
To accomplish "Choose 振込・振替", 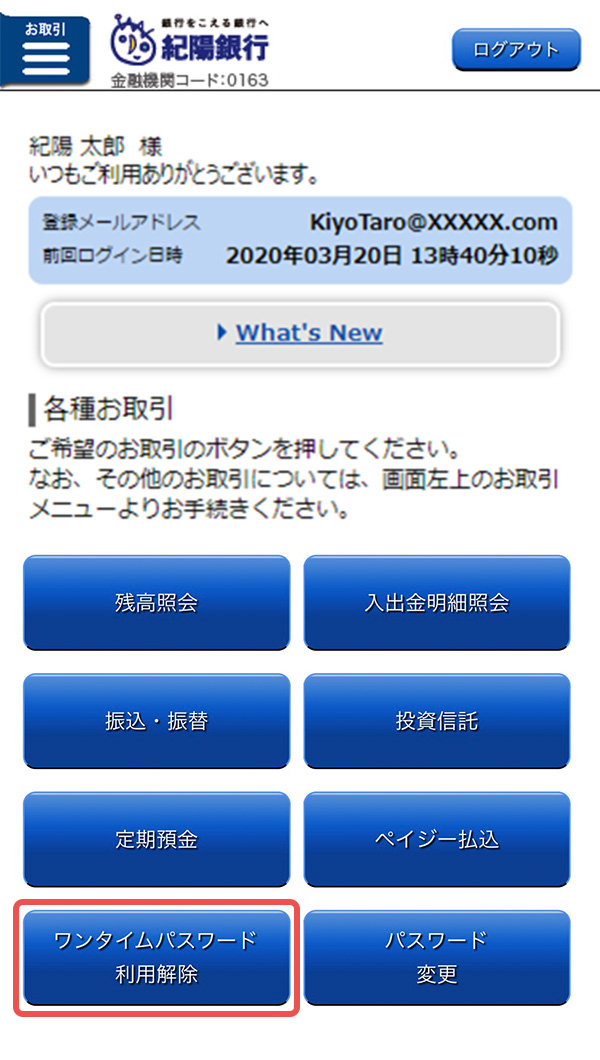I will 156,721.
